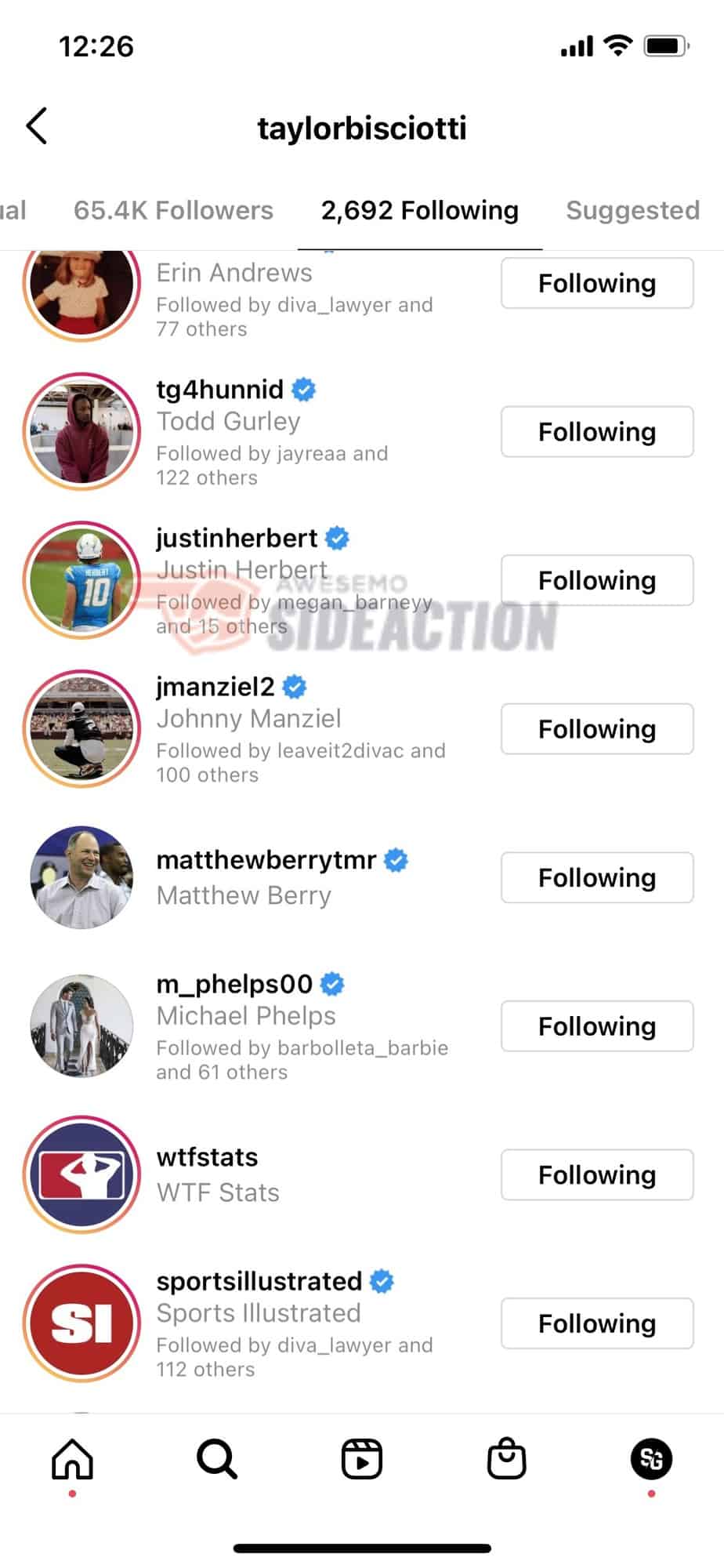Open the Search tab in bottom bar
Viewport: 724px width, 1568px height.
coord(217,1459)
